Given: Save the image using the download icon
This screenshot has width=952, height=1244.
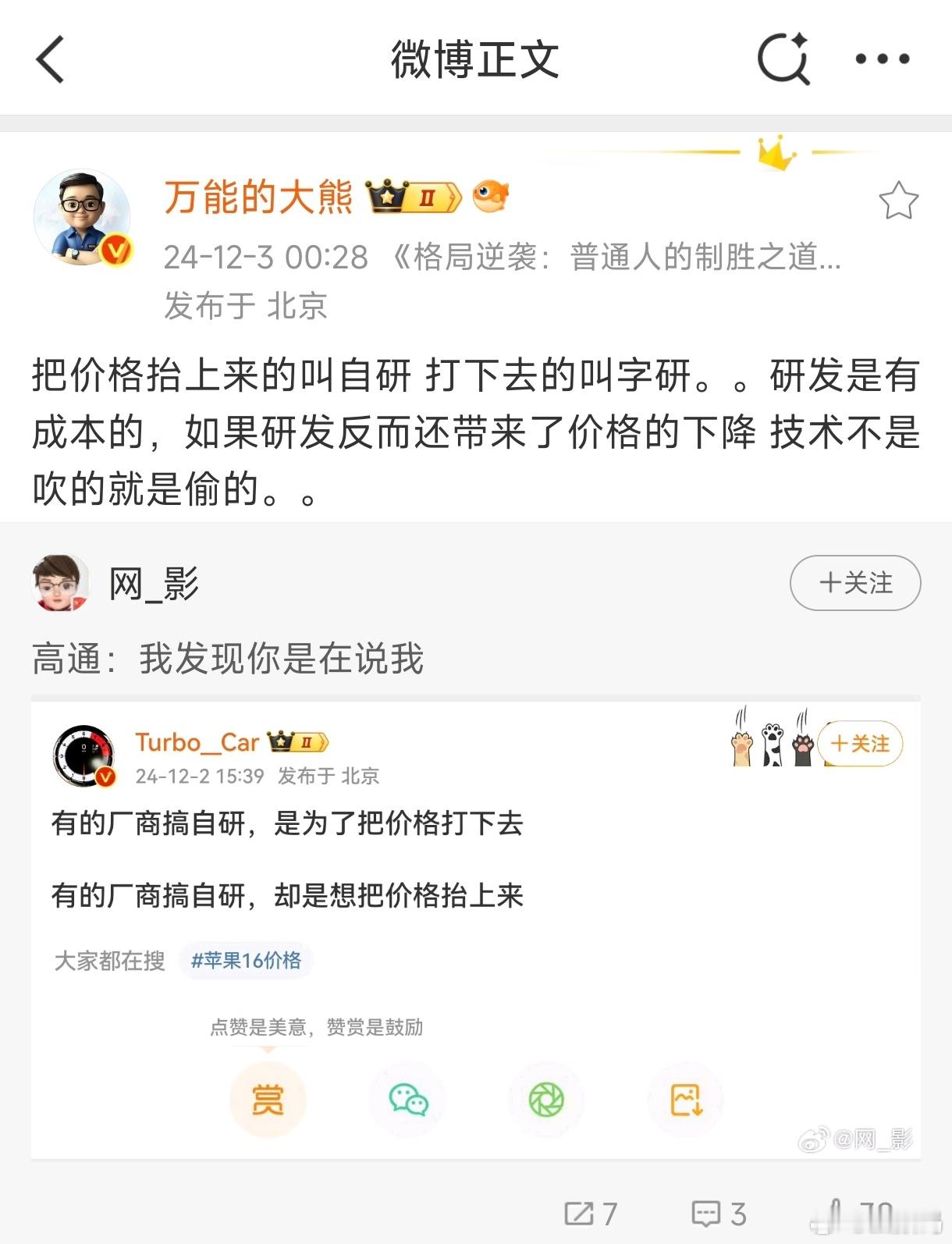Looking at the screenshot, I should point(685,1099).
